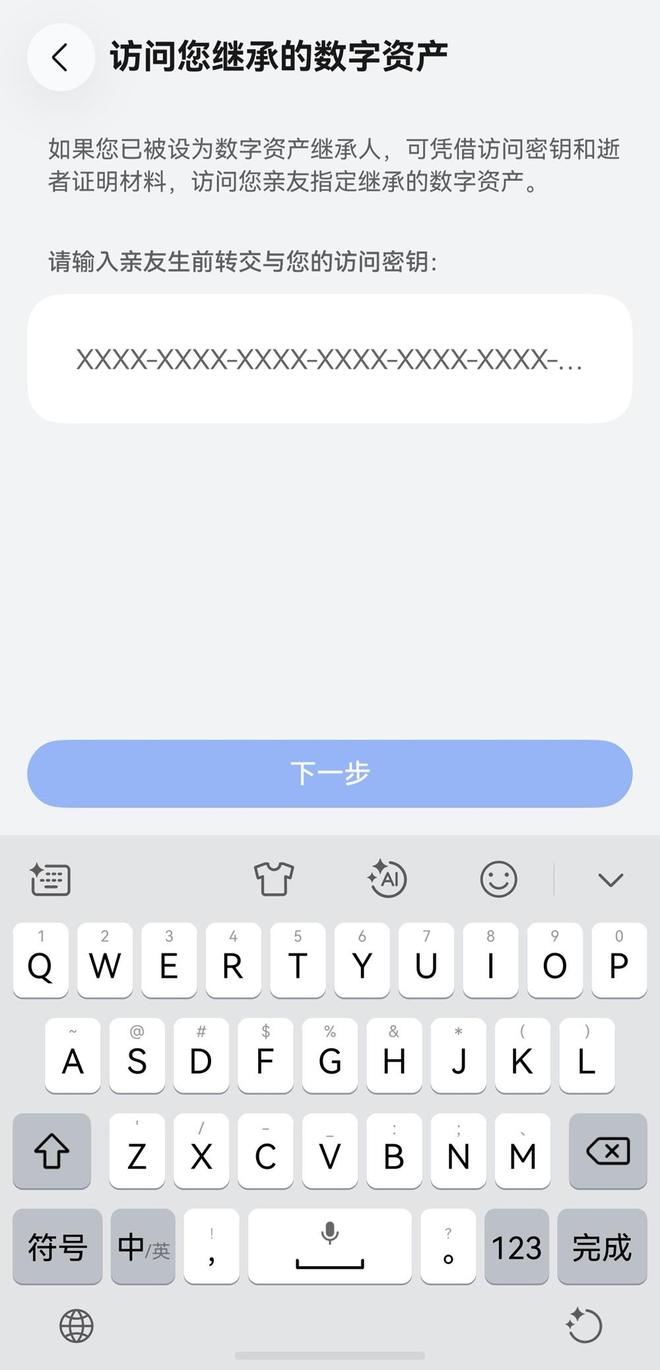Image resolution: width=660 pixels, height=1370 pixels.
Task: Focus the access key input field
Action: coord(330,359)
